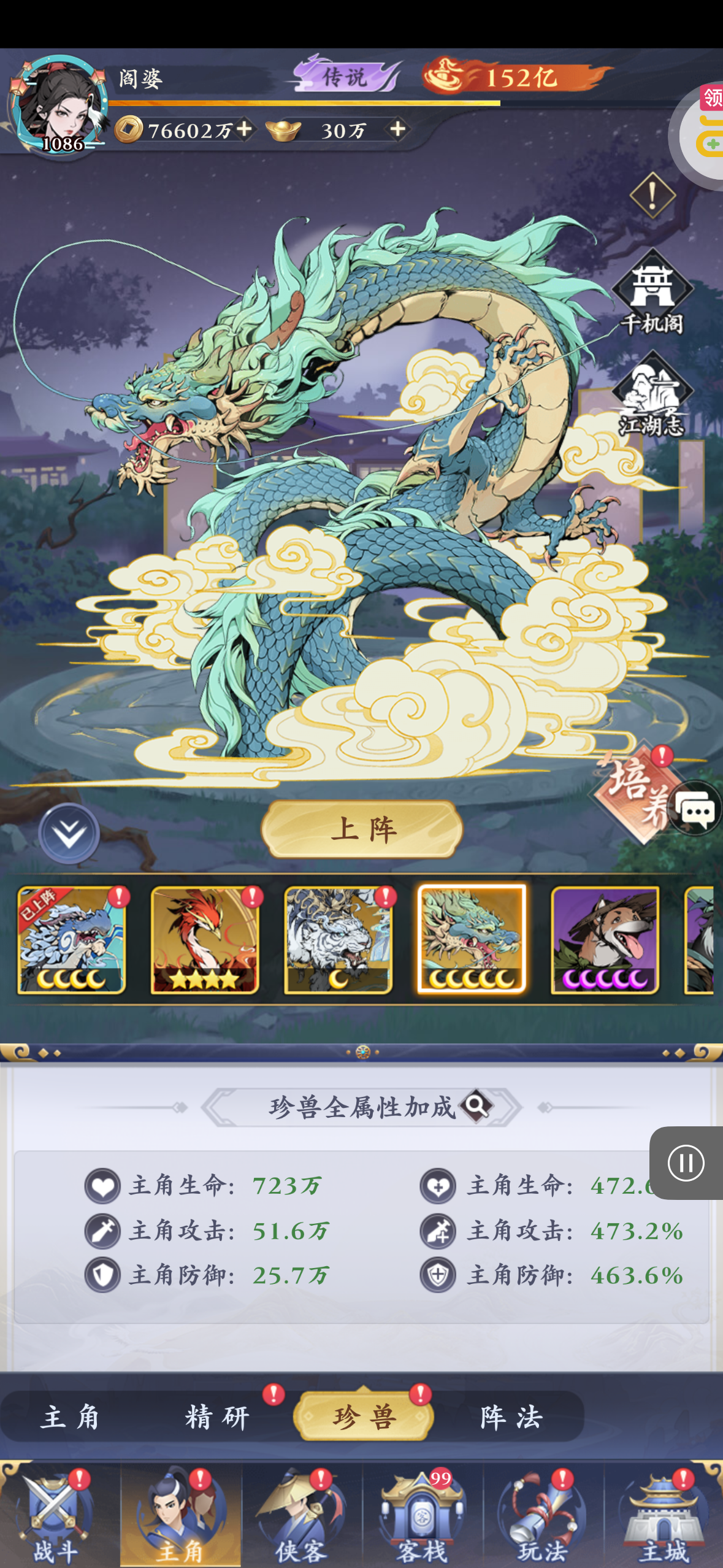
Task: Open magnifier for 珍兽全属性加成 details
Action: coord(477,1106)
